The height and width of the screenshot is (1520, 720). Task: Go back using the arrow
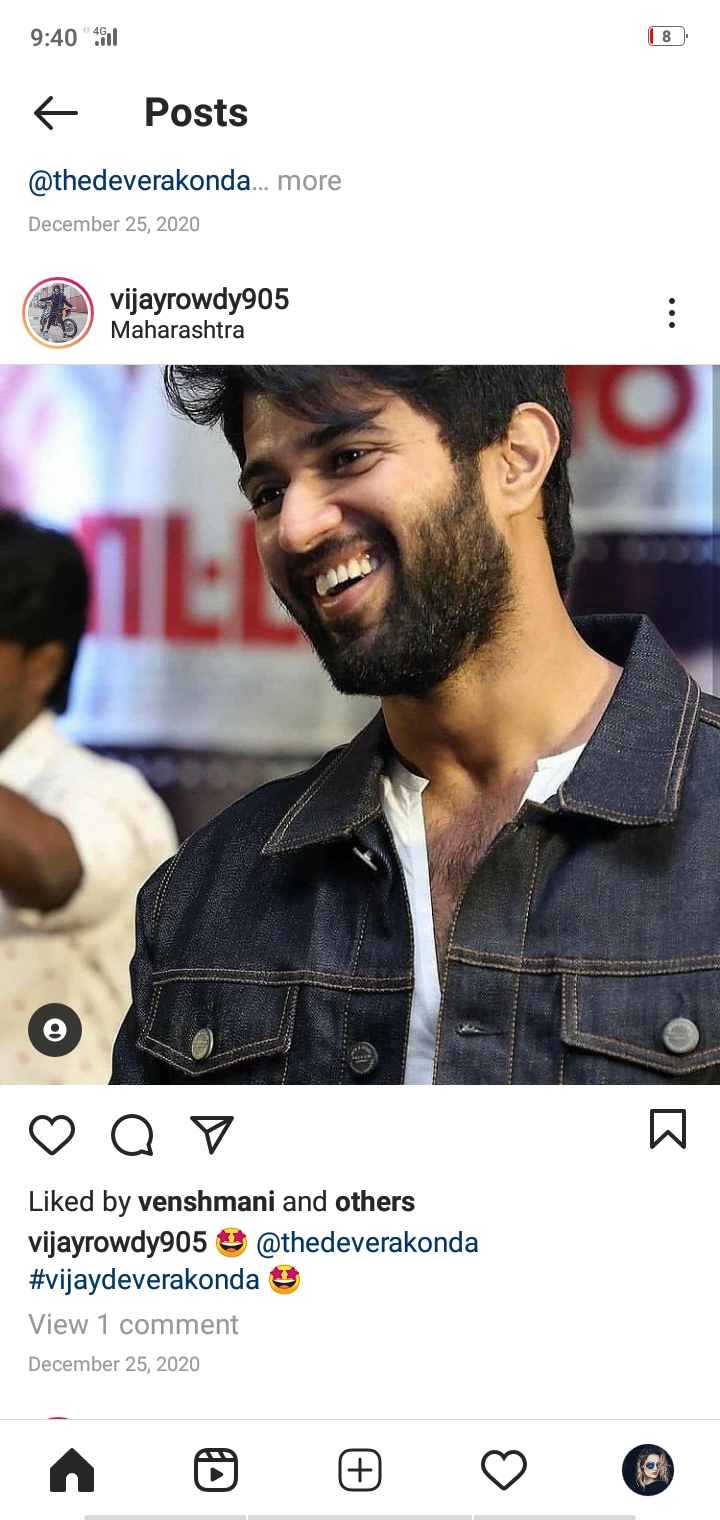pyautogui.click(x=55, y=113)
